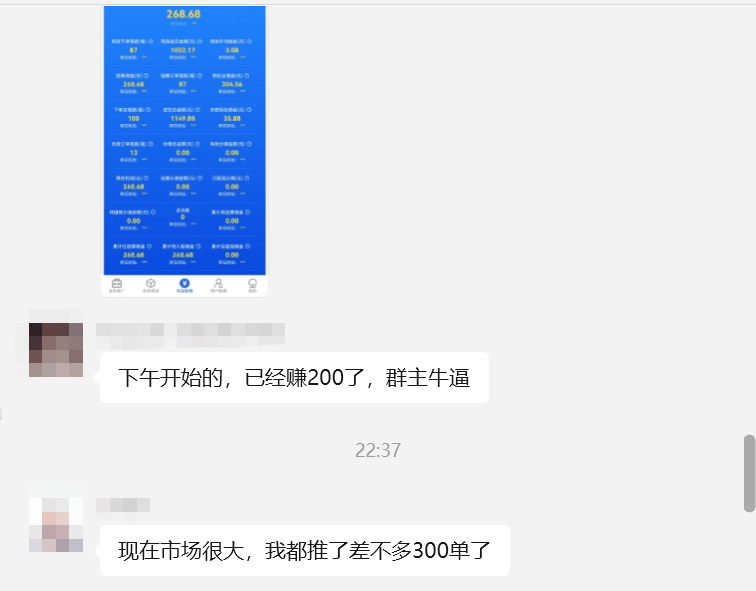The height and width of the screenshot is (591, 756).
Task: Open the shared blue earnings screenshot image
Action: (x=185, y=150)
